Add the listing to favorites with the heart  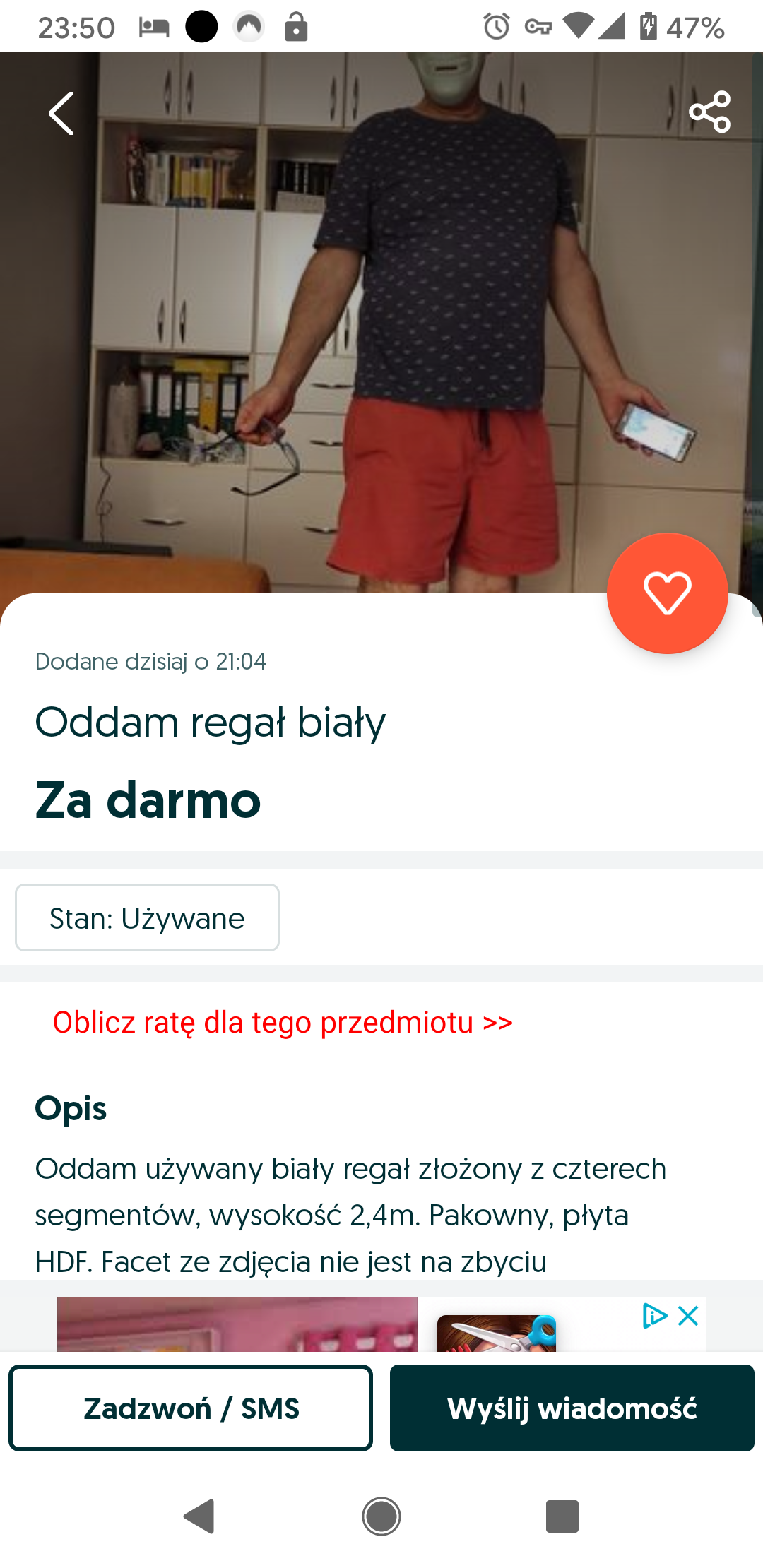667,593
